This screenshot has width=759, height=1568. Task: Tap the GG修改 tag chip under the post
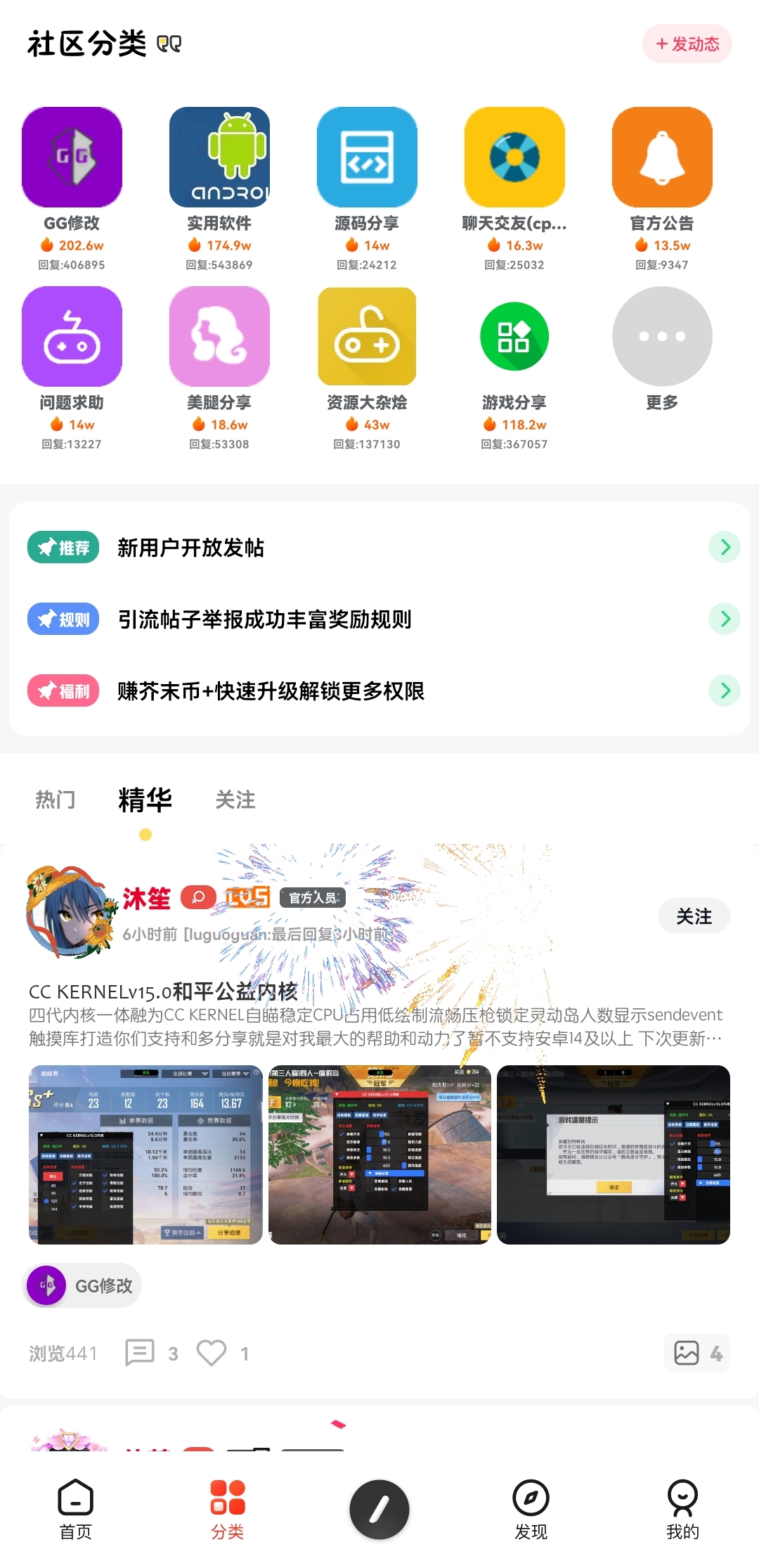point(82,1285)
